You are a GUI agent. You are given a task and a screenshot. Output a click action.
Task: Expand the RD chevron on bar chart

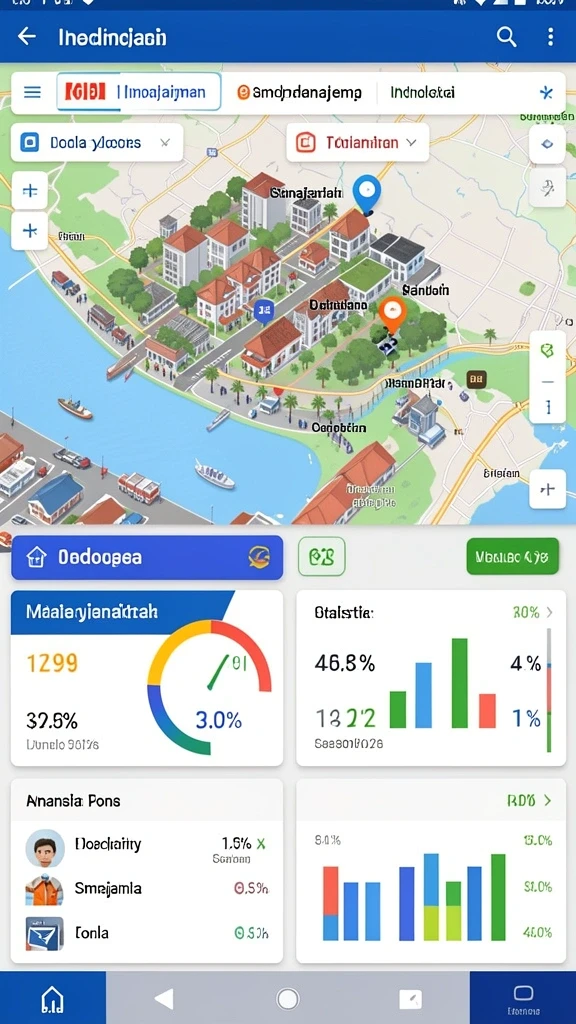tap(547, 800)
